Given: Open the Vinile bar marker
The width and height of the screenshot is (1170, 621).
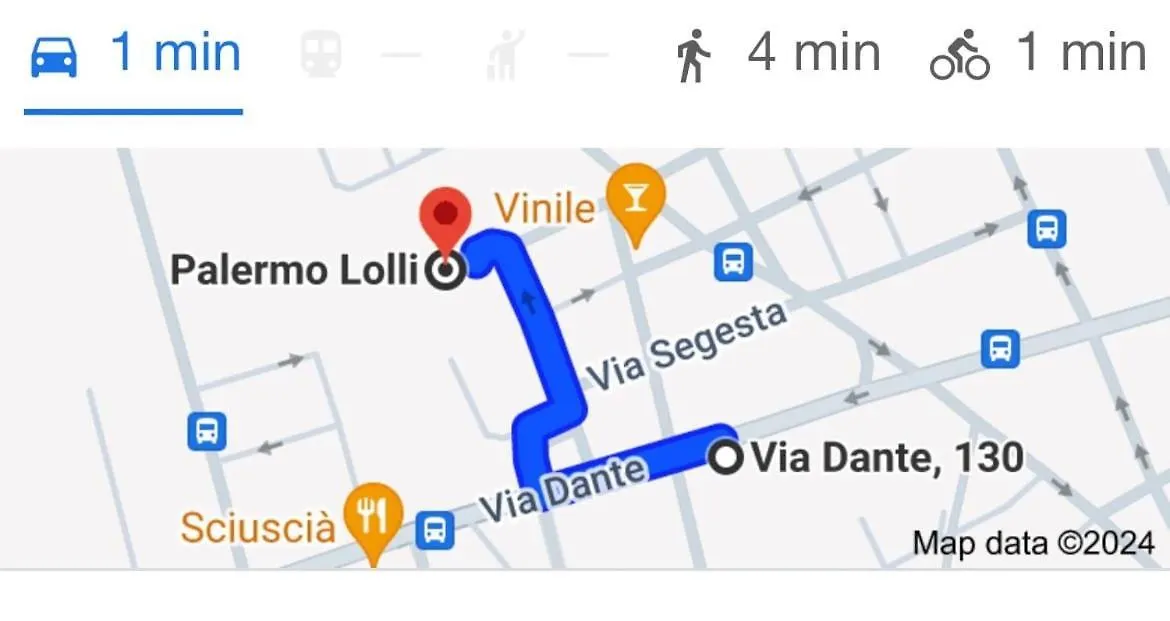Looking at the screenshot, I should 634,204.
